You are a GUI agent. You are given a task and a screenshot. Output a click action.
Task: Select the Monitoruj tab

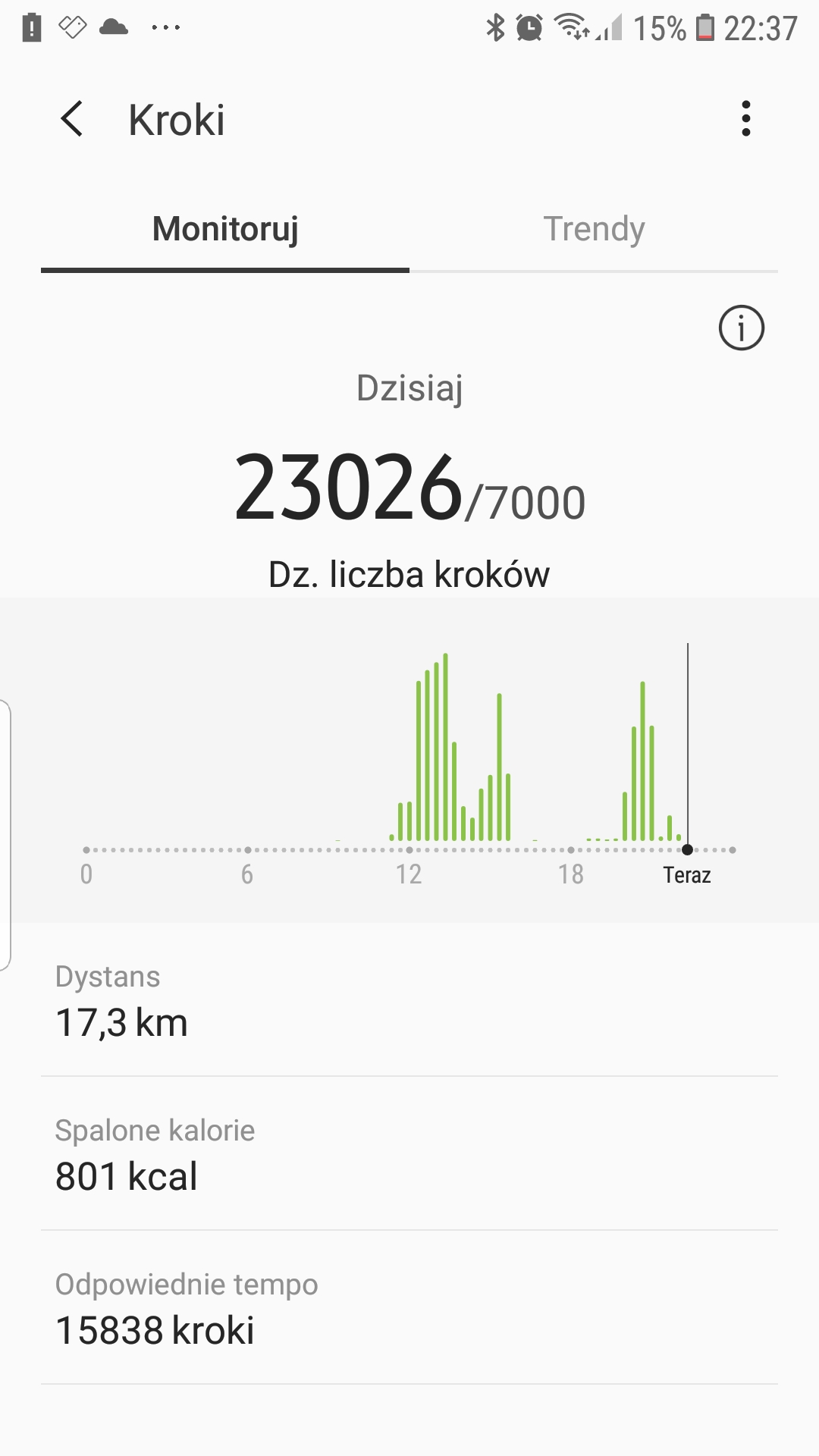[x=225, y=229]
